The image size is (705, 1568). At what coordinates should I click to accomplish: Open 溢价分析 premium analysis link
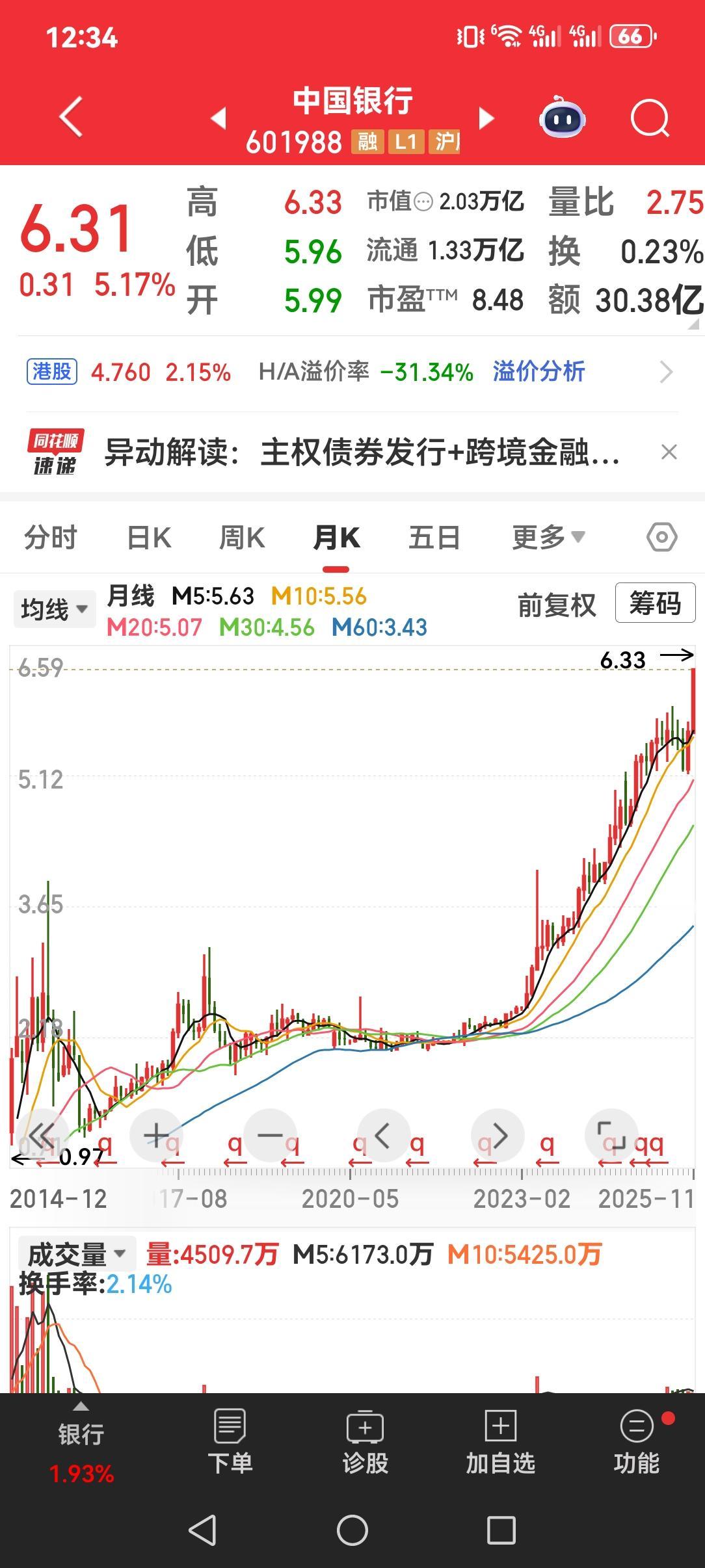(x=539, y=371)
